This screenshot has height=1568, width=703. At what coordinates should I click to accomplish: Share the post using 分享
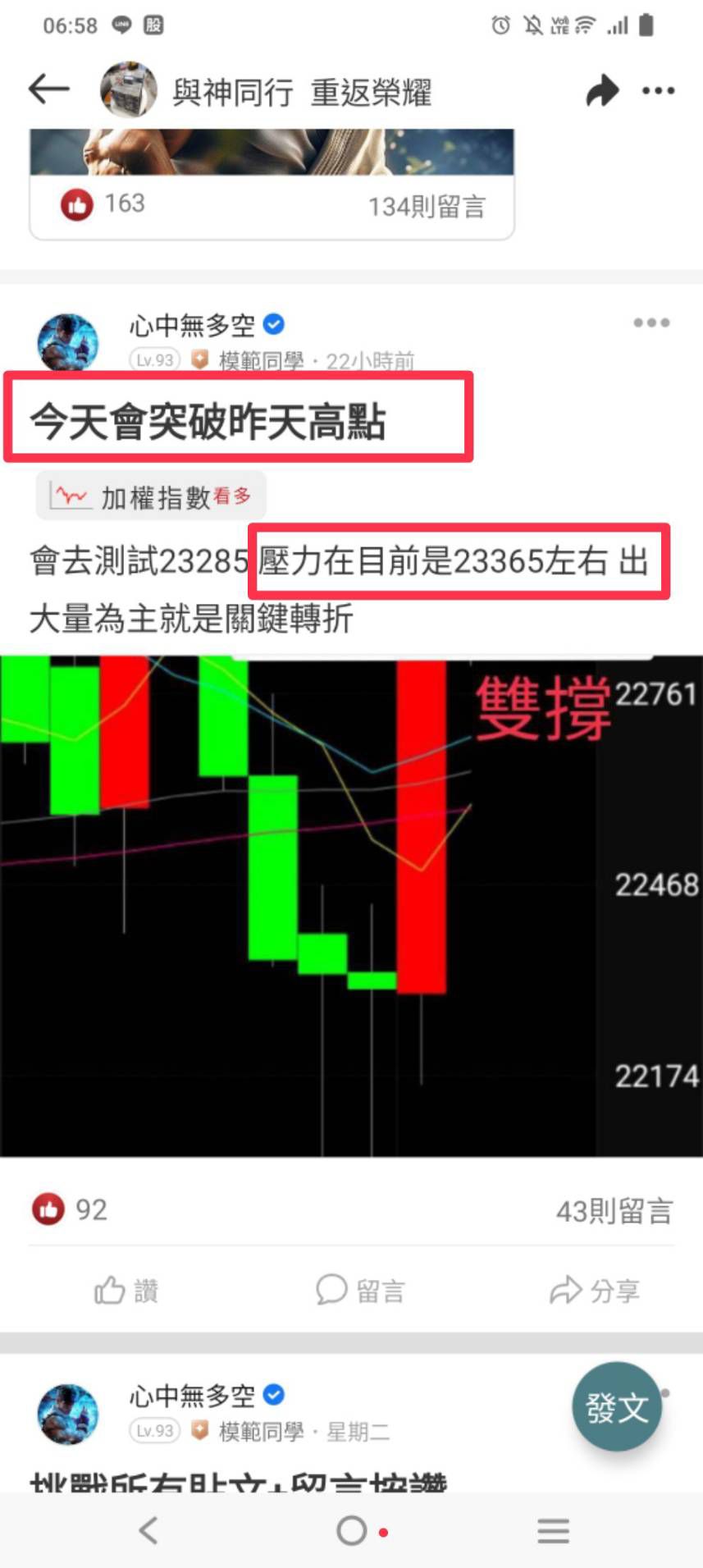click(x=594, y=1291)
